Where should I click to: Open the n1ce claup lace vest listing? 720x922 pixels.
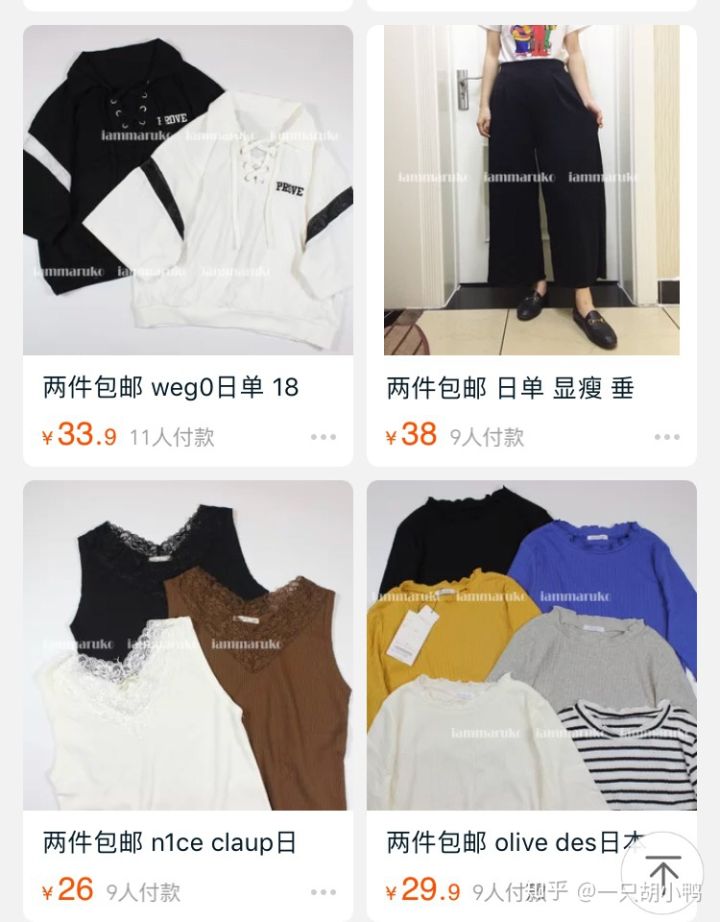[x=188, y=645]
